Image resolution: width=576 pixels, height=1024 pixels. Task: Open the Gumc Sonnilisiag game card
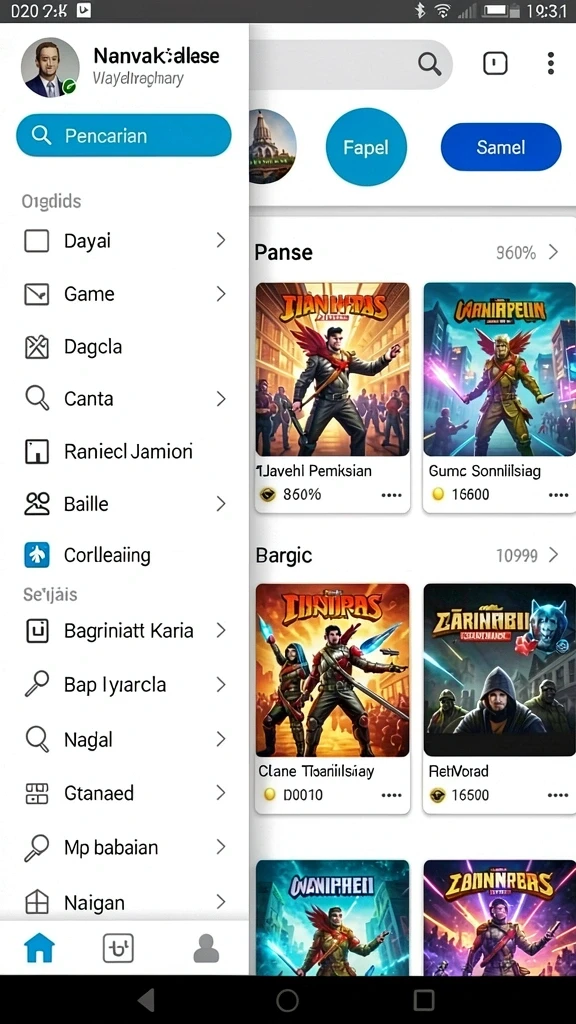pos(500,398)
